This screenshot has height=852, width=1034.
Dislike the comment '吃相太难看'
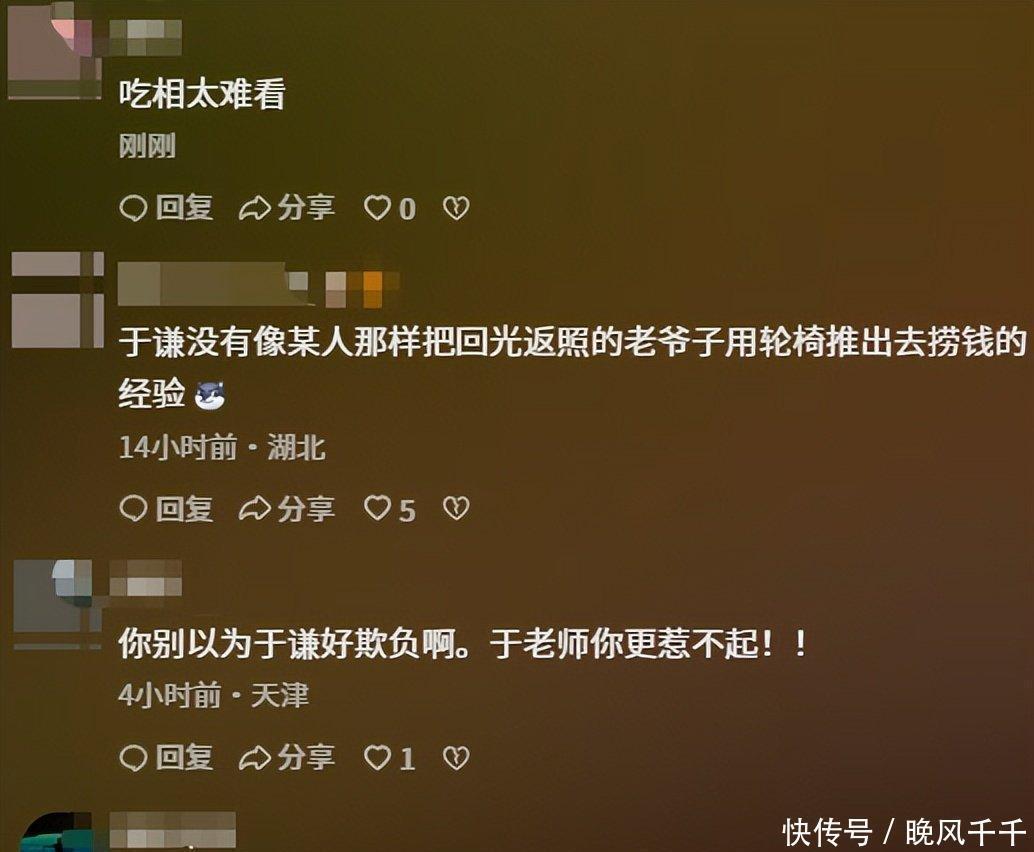click(x=456, y=208)
